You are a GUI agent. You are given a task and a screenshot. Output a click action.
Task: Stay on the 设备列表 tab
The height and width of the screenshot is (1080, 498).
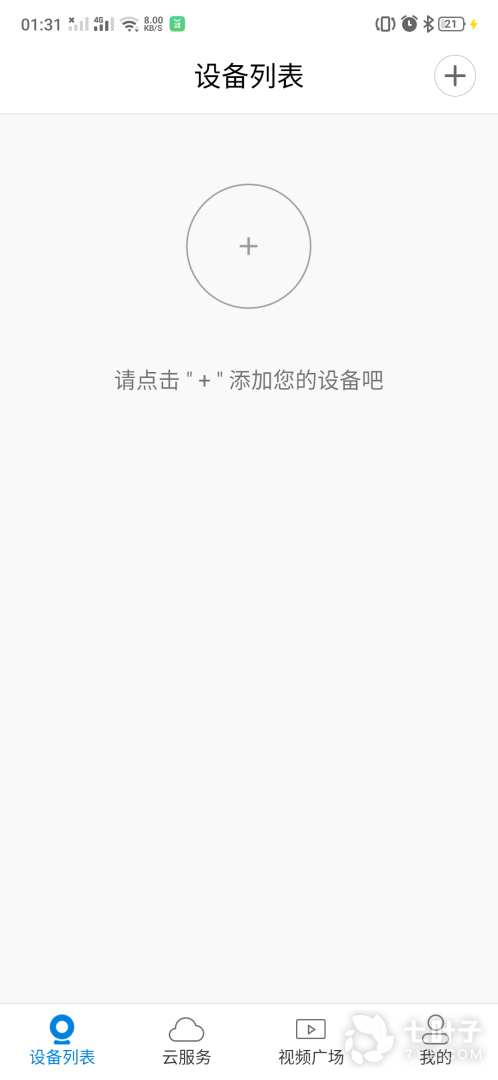[x=62, y=1041]
